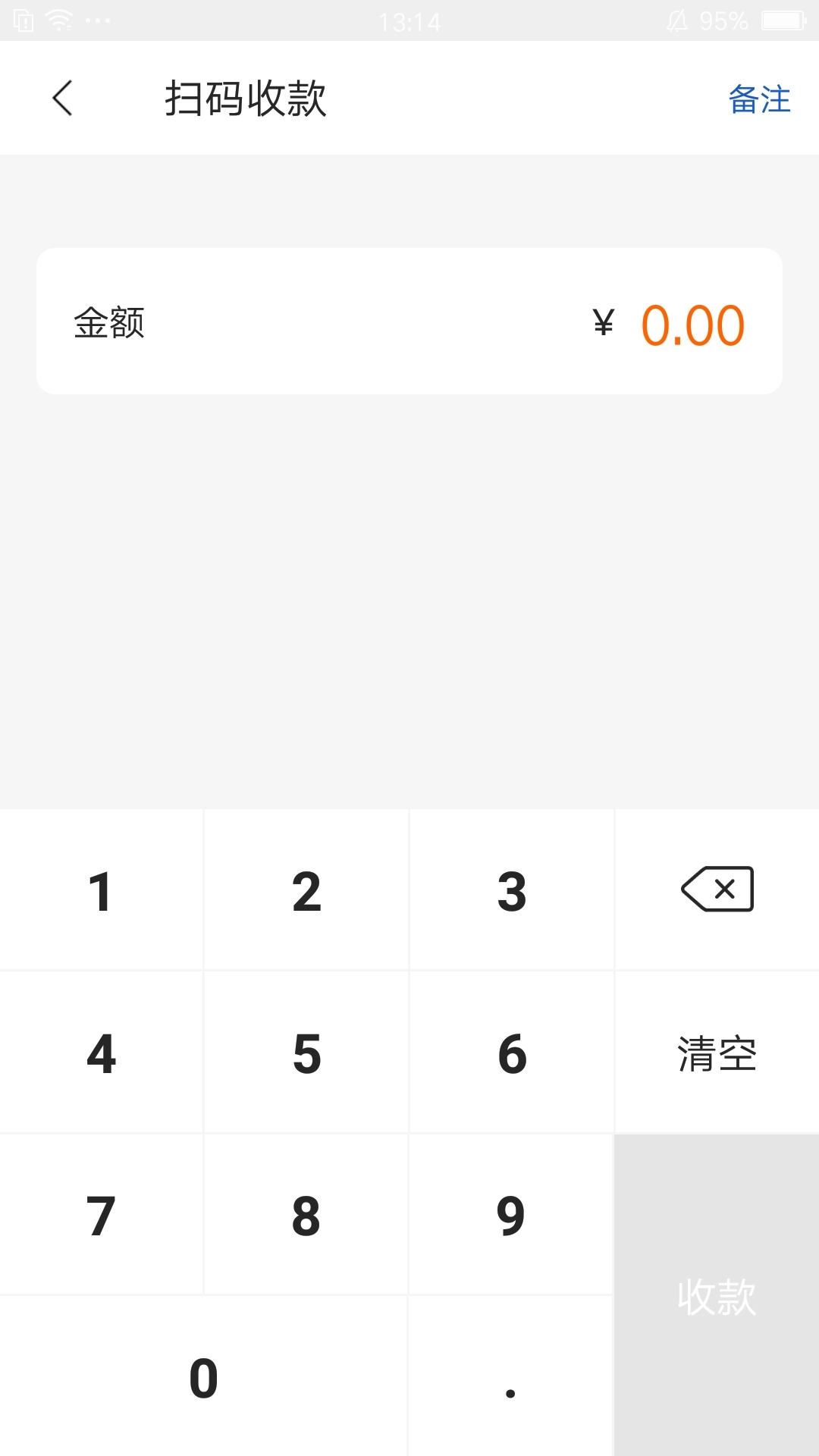
Task: Click the mute notification icon in status bar
Action: [x=677, y=20]
